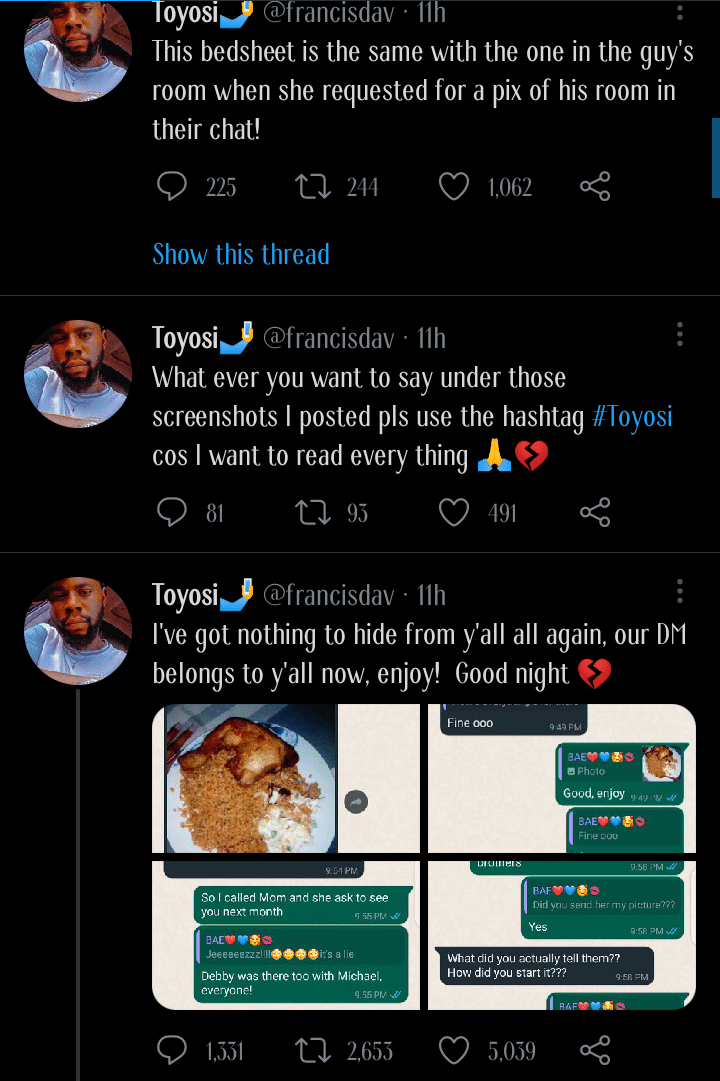Share the first tweet
720x1081 pixels.
point(595,185)
